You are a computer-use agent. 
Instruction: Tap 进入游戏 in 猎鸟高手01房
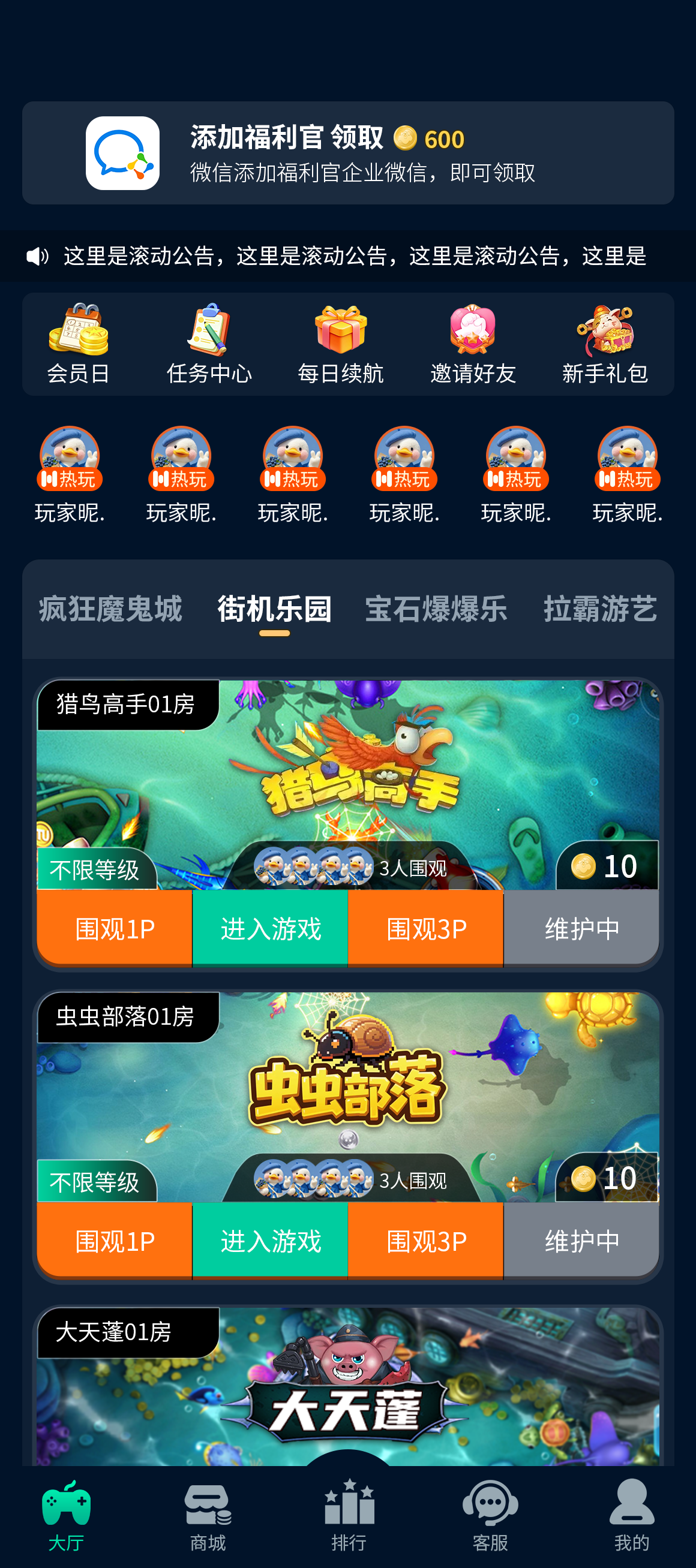click(x=271, y=928)
